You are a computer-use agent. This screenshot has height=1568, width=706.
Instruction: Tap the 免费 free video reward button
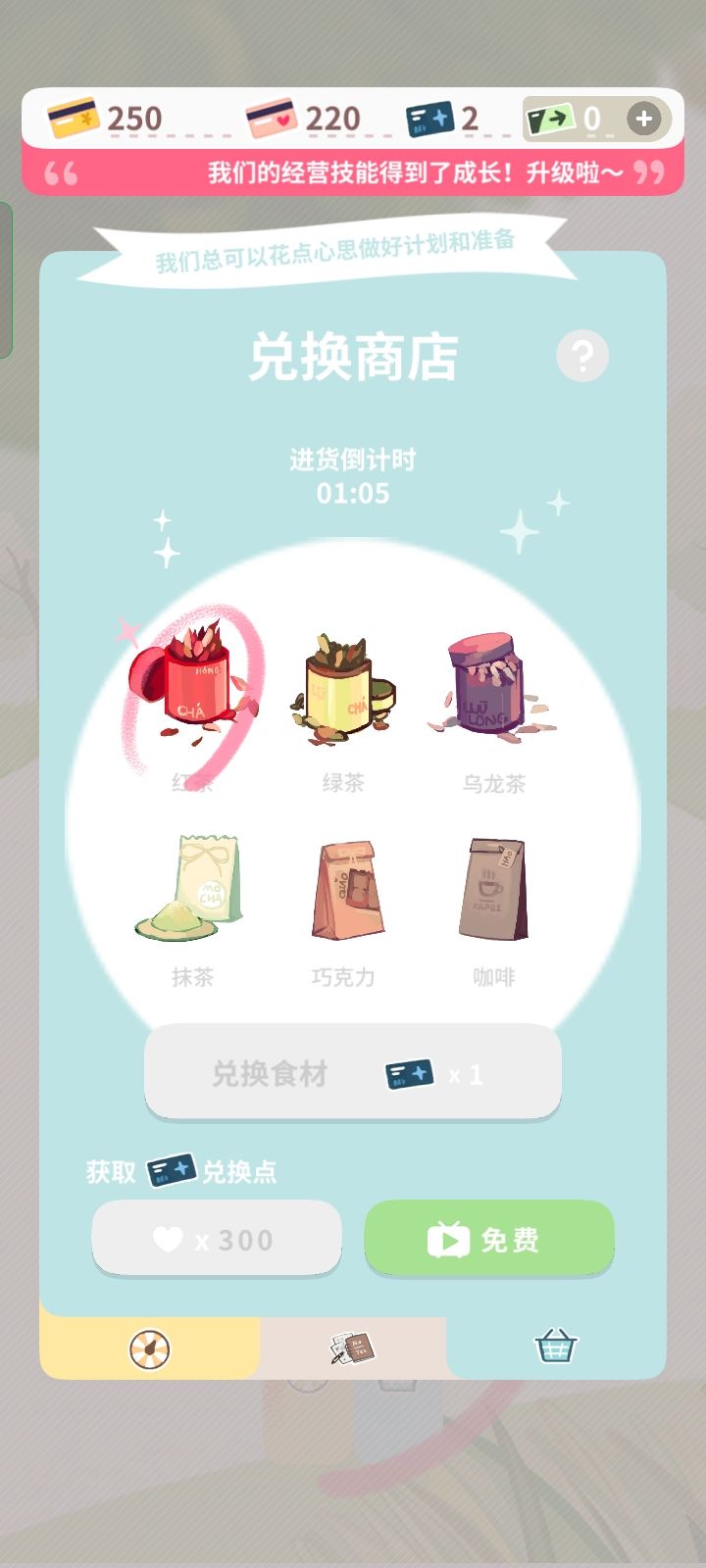tap(488, 1239)
